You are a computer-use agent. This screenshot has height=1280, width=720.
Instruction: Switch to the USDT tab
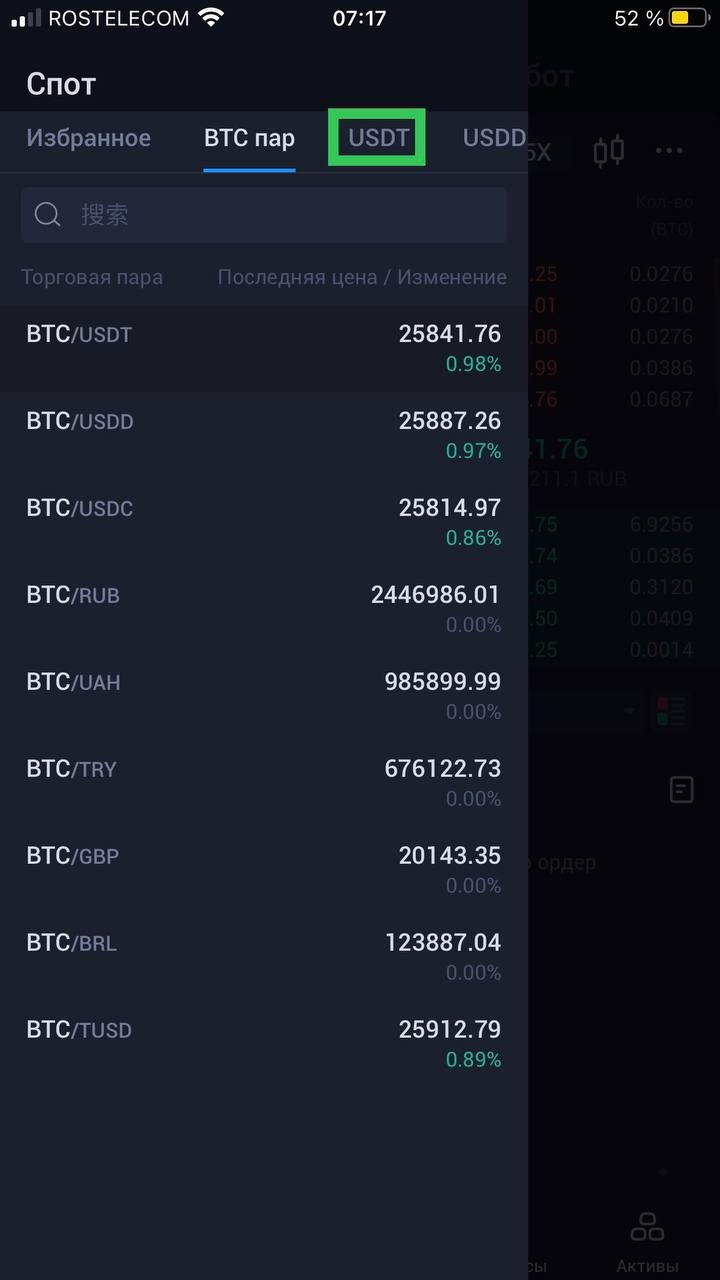(378, 138)
